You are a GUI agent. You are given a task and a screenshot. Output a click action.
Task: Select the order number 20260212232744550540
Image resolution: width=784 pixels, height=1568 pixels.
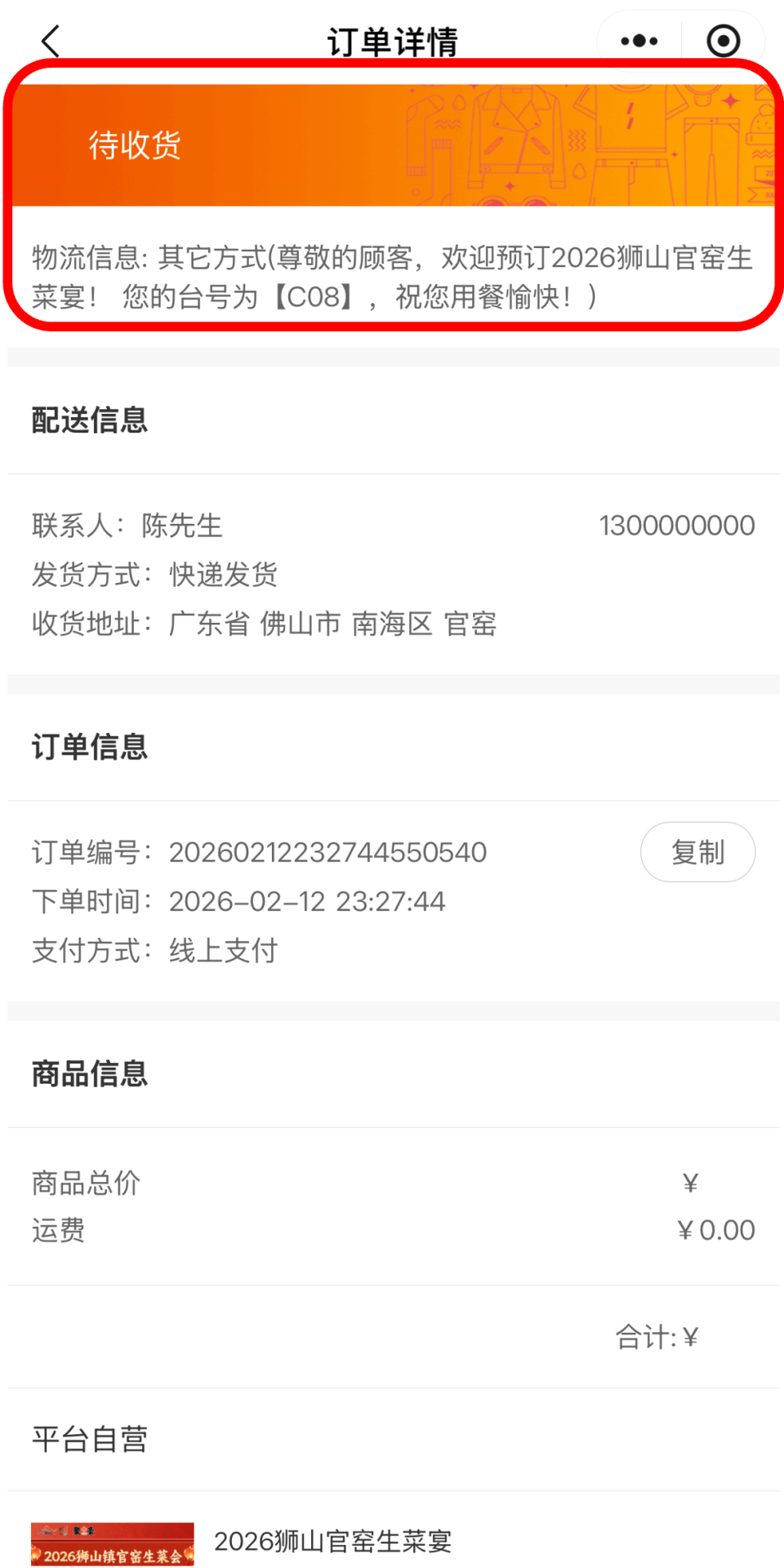(x=327, y=851)
